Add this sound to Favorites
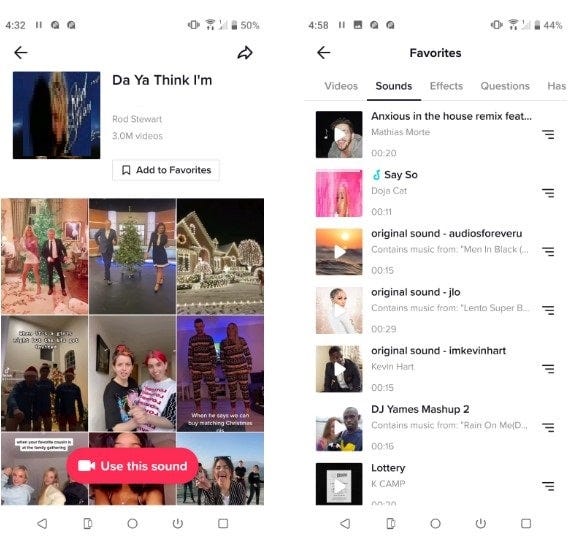This screenshot has width=571, height=544. click(x=166, y=170)
